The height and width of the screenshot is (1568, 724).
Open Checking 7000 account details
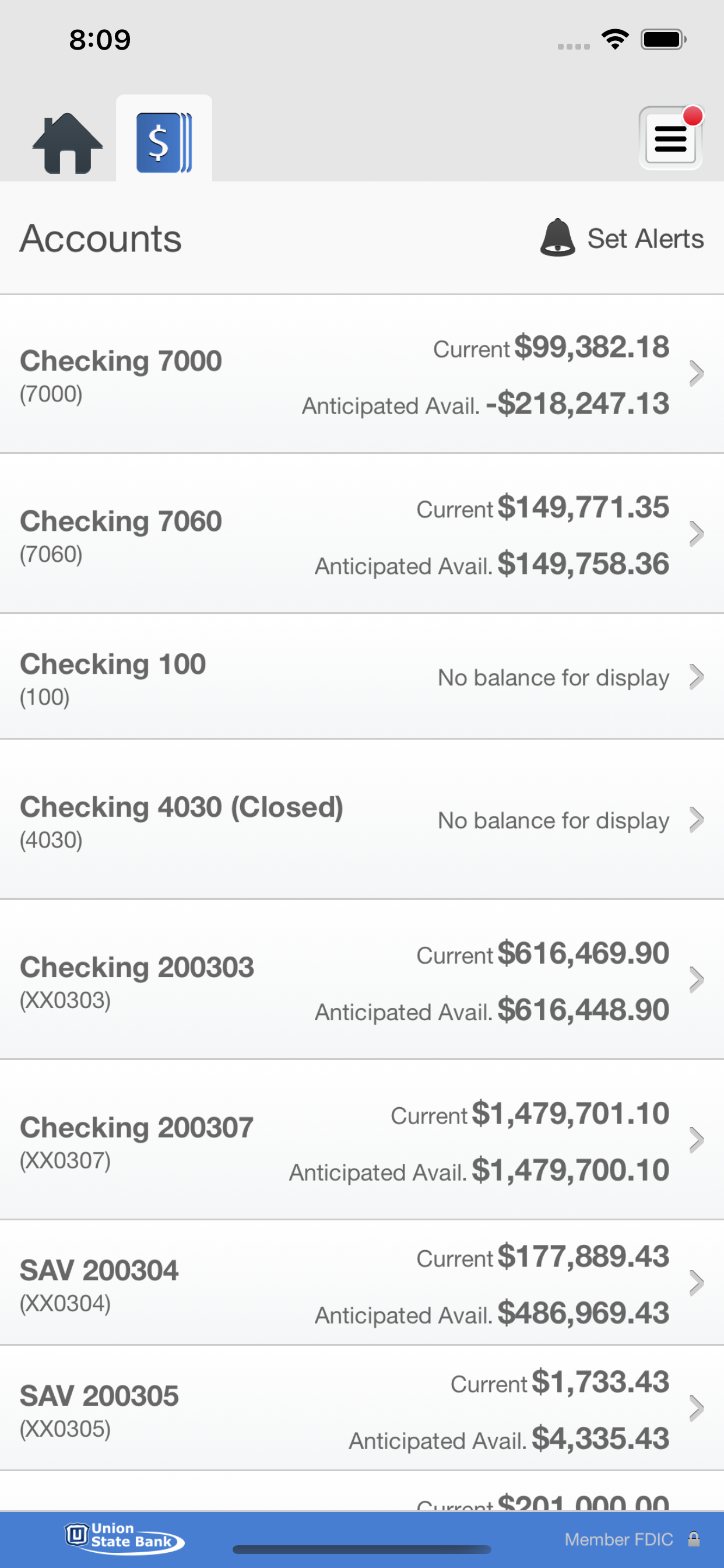pos(362,374)
